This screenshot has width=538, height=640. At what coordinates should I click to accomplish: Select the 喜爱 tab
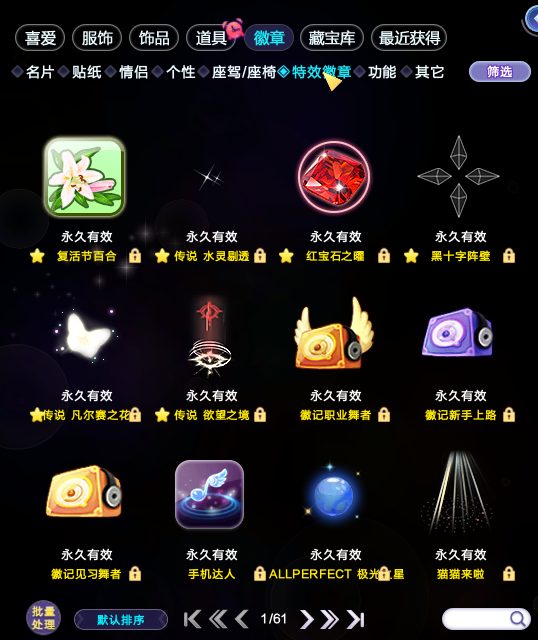[x=40, y=38]
